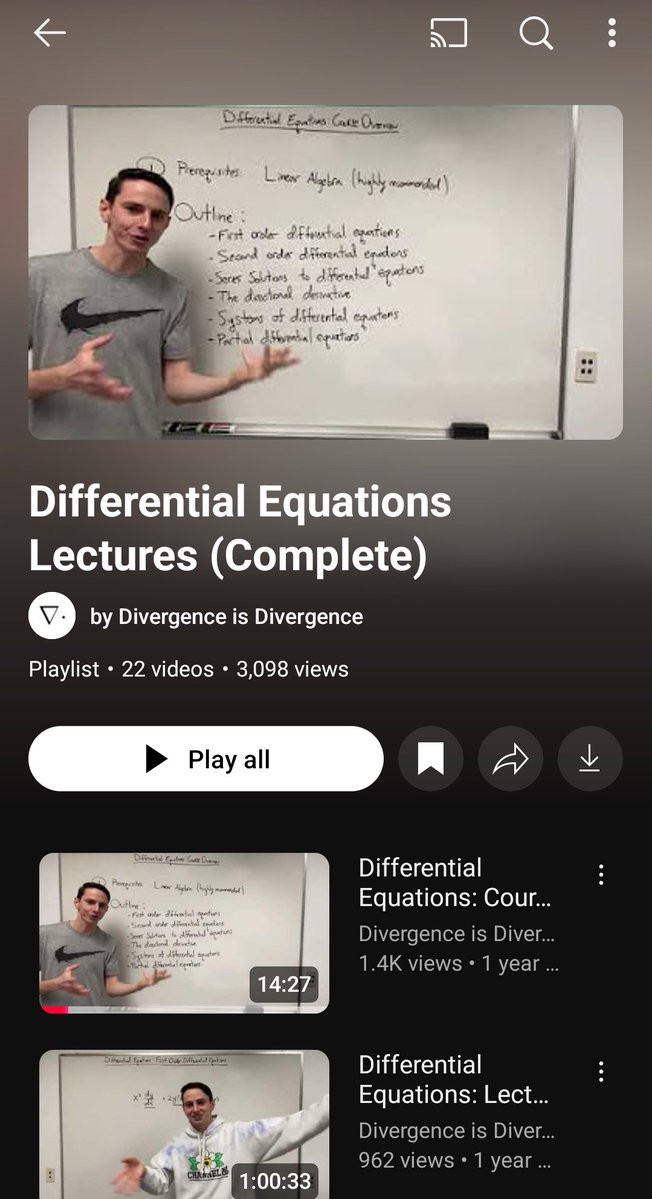Open the top-right overflow menu
Screen dimensions: 652x1199
(611, 33)
